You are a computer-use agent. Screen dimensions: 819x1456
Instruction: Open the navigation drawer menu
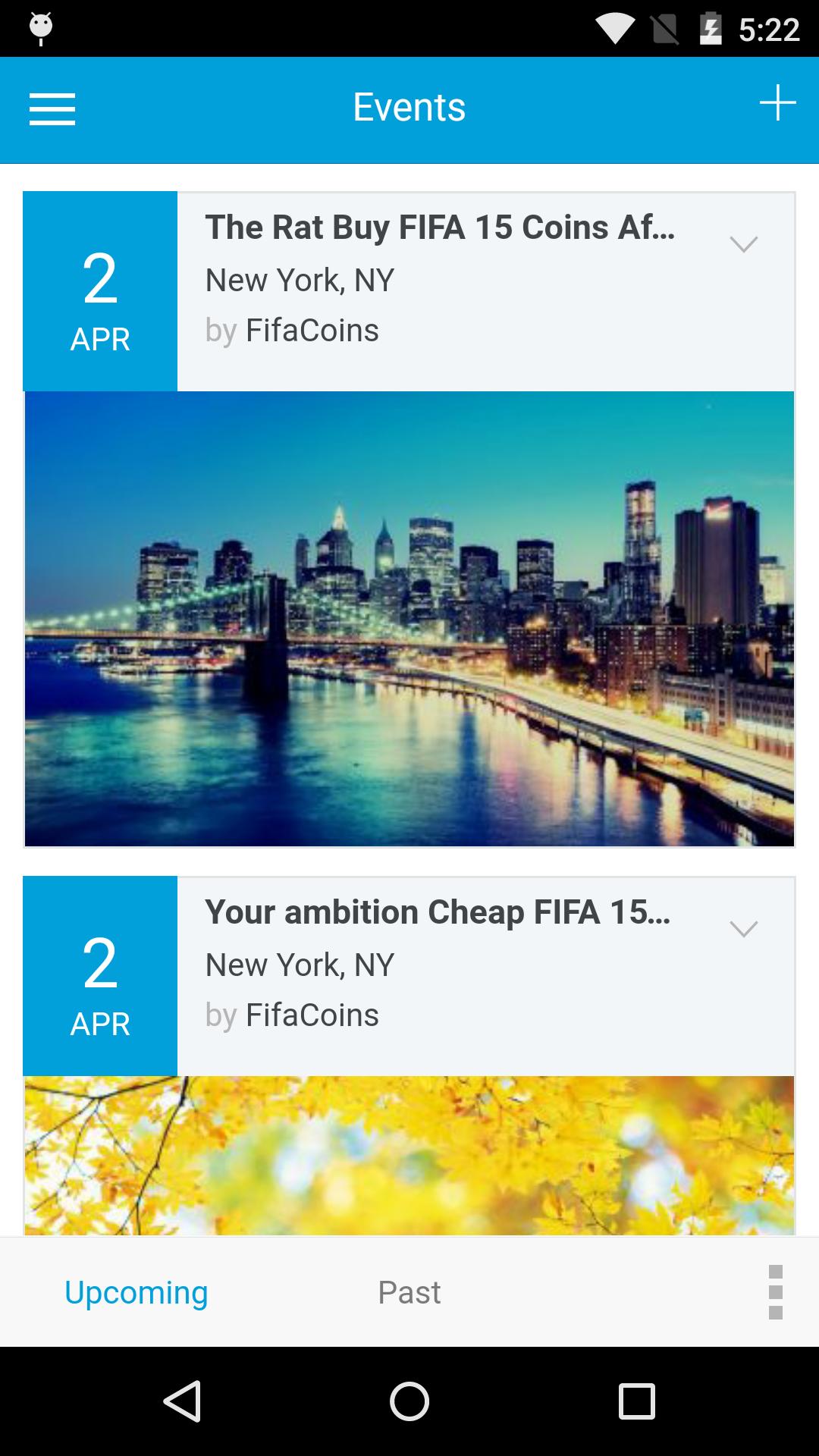tap(52, 110)
